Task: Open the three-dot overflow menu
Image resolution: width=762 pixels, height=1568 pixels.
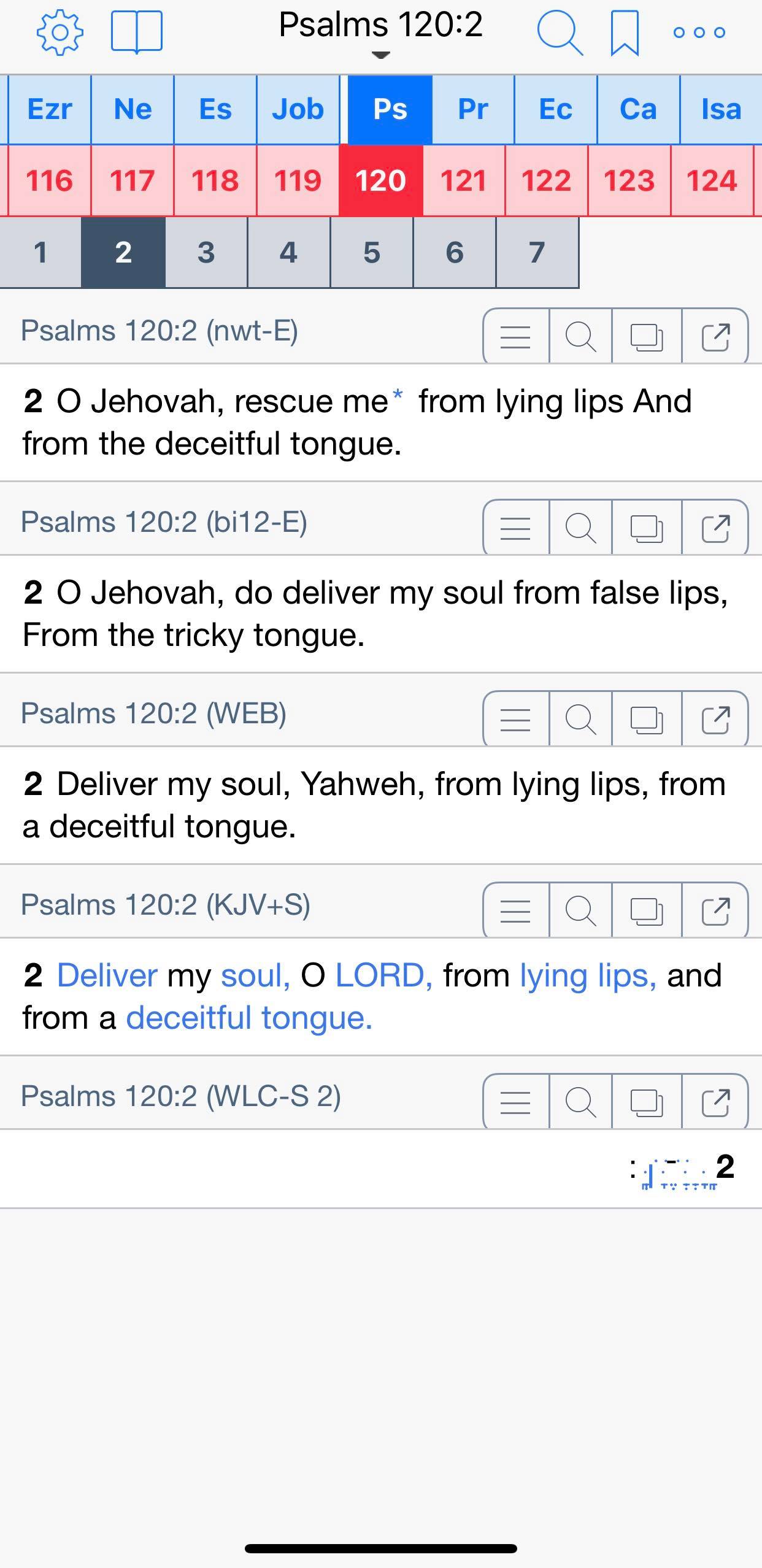Action: pyautogui.click(x=699, y=33)
